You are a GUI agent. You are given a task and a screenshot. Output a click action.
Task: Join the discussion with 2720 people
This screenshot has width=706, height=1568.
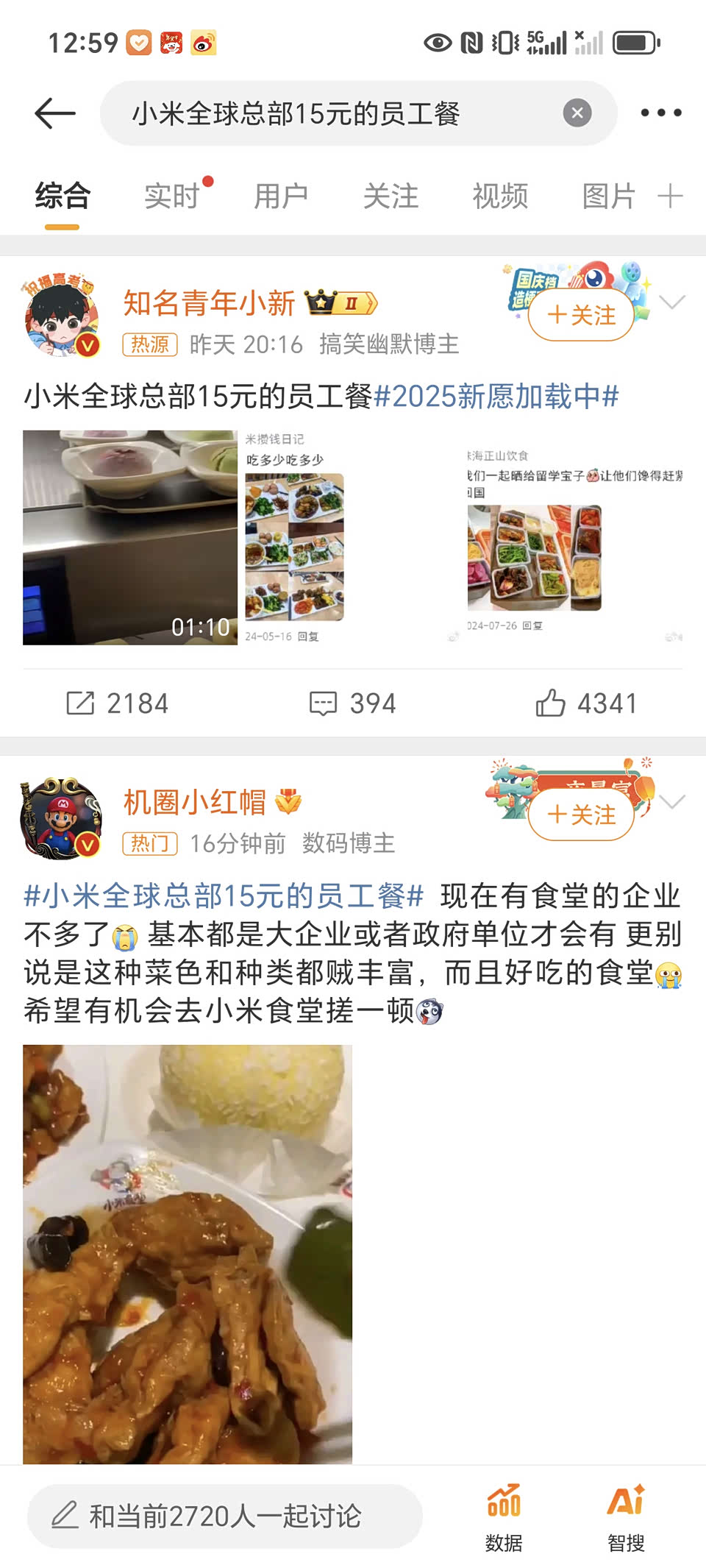[x=224, y=1516]
